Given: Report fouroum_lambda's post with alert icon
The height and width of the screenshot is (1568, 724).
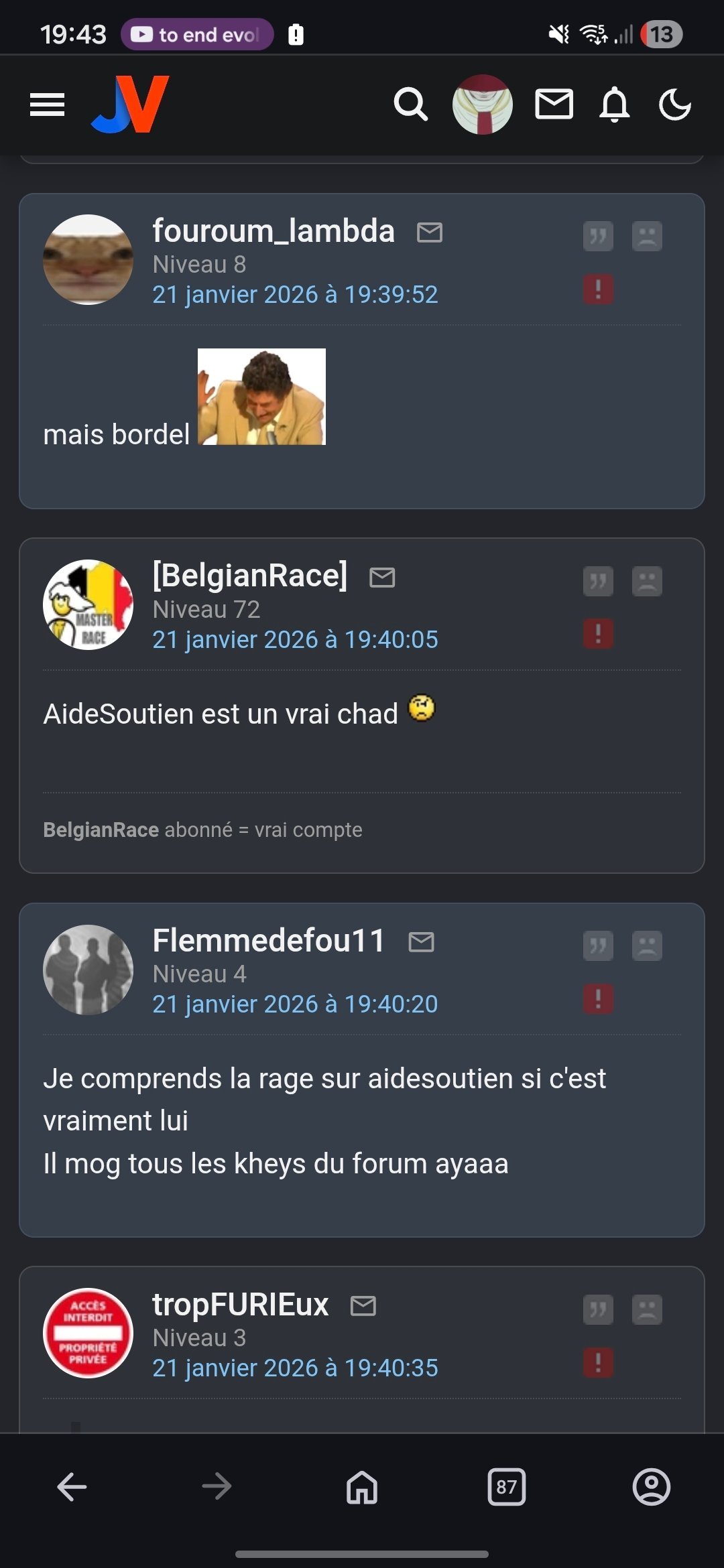Looking at the screenshot, I should click(598, 289).
